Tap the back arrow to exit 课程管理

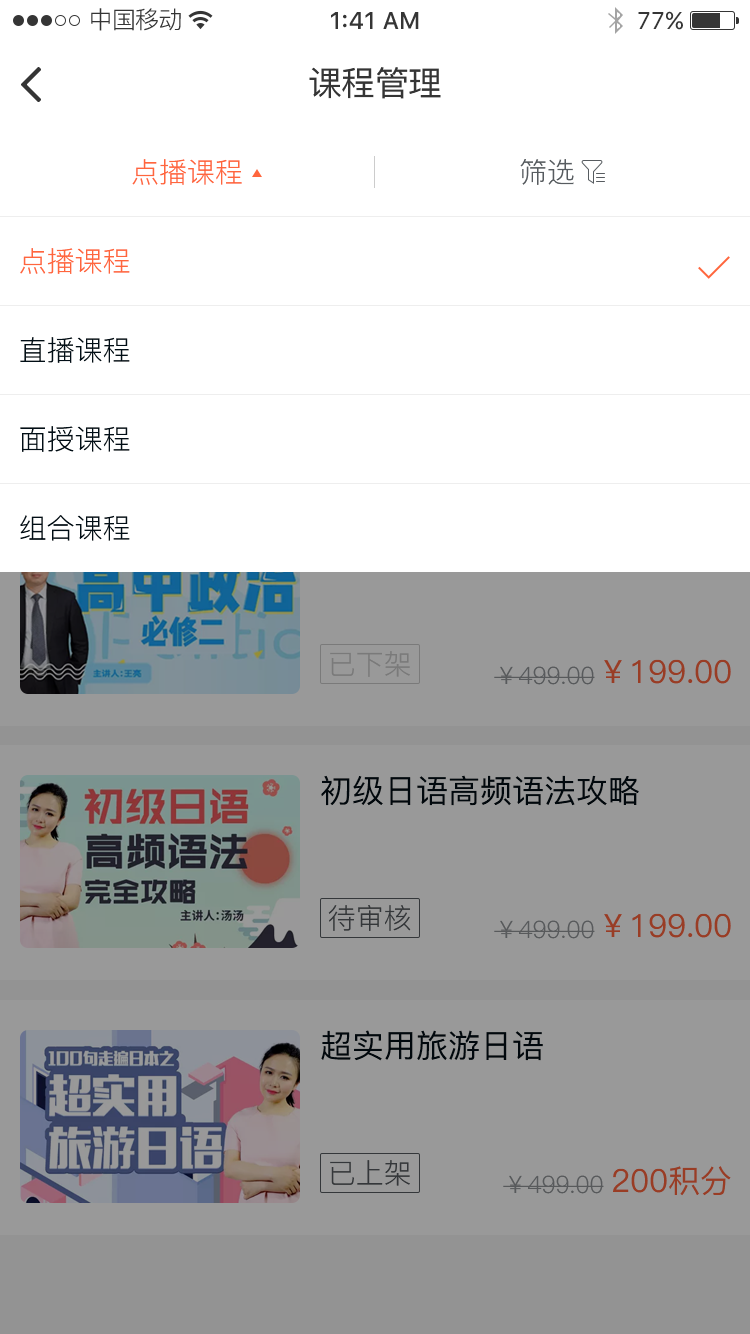coord(31,84)
